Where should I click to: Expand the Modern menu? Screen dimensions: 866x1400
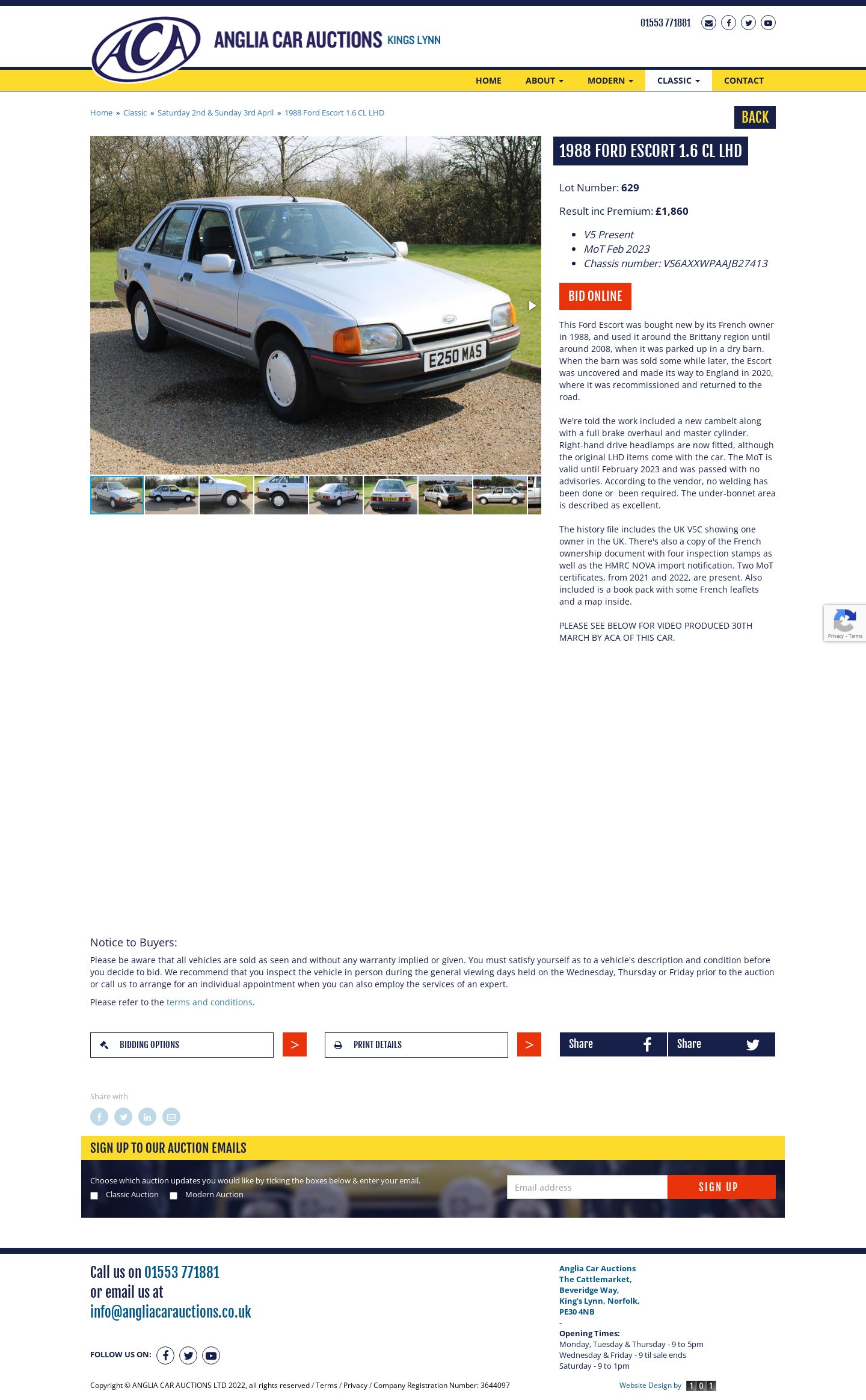tap(610, 81)
